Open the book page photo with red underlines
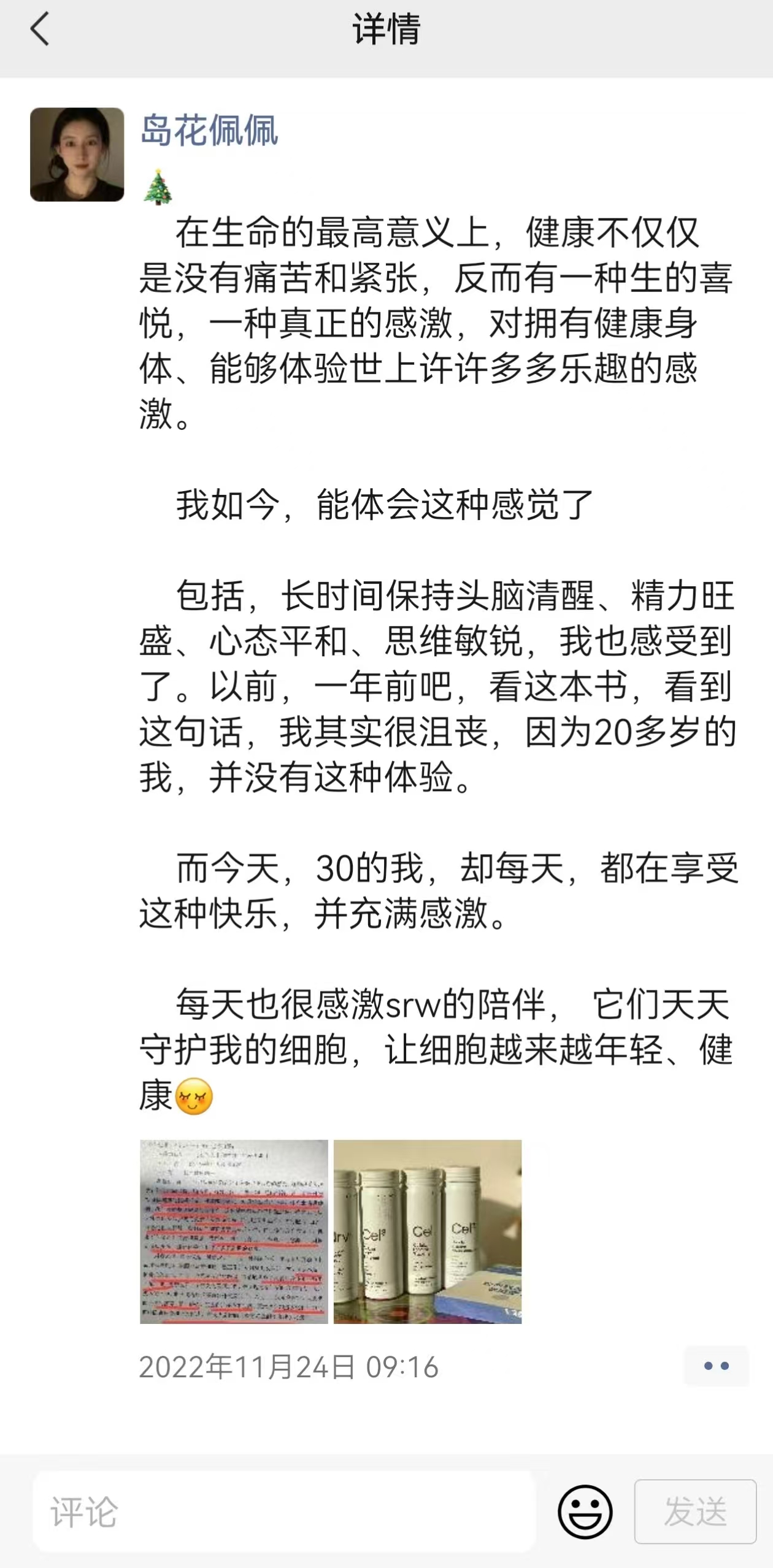 [234, 1231]
